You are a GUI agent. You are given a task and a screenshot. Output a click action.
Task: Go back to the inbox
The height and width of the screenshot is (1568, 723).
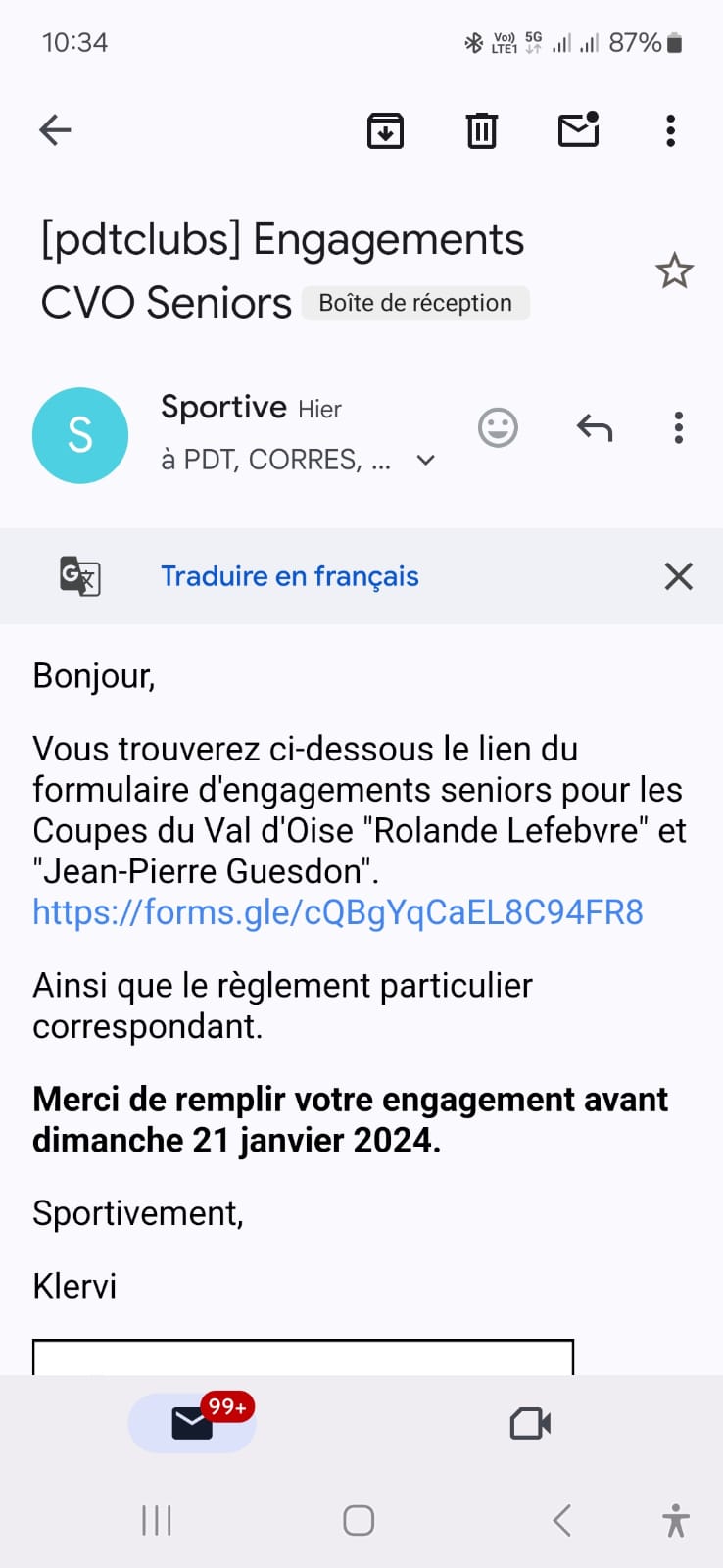pos(55,129)
